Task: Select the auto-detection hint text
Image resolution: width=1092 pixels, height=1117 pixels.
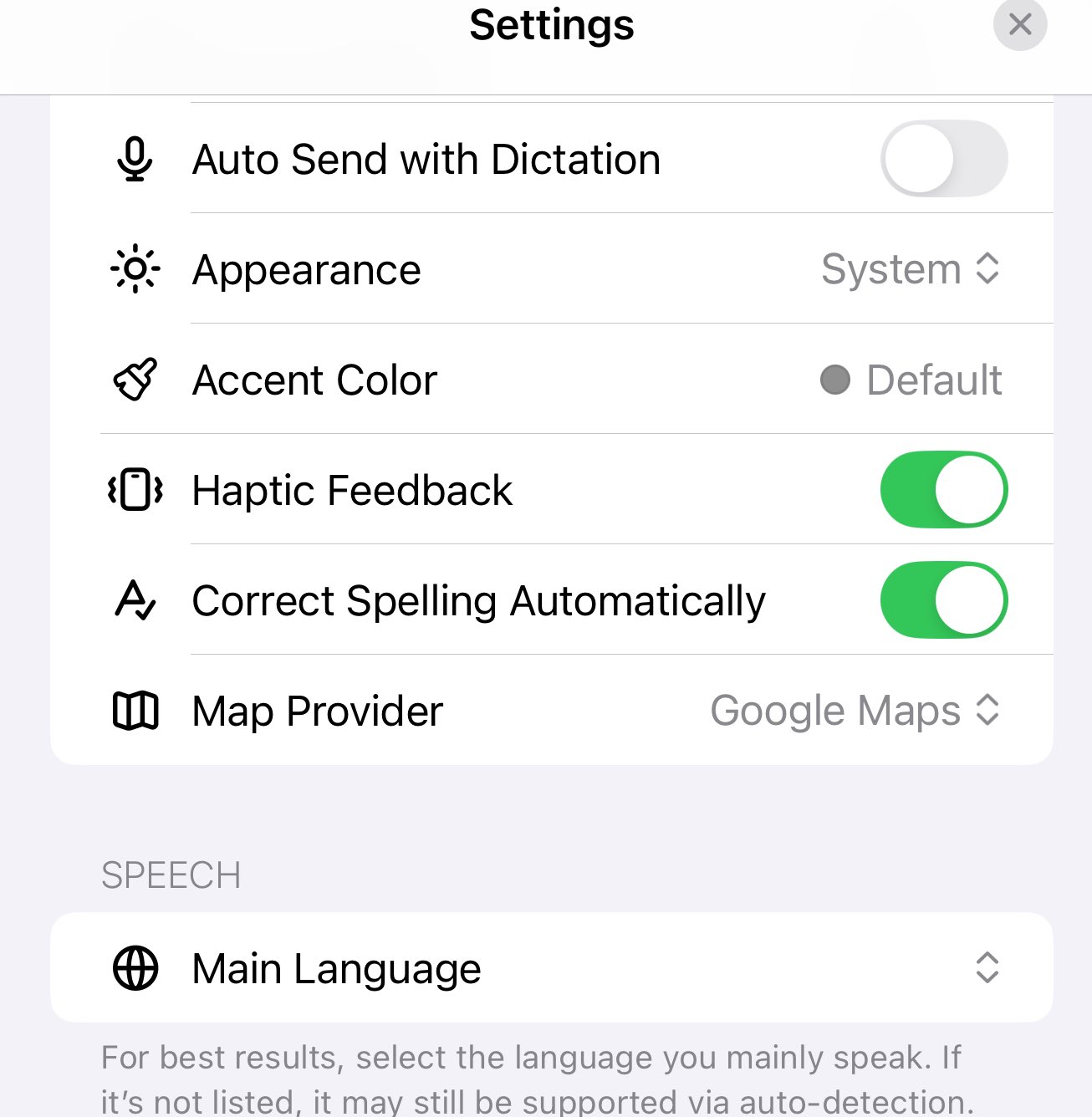Action: pyautogui.click(x=532, y=1079)
